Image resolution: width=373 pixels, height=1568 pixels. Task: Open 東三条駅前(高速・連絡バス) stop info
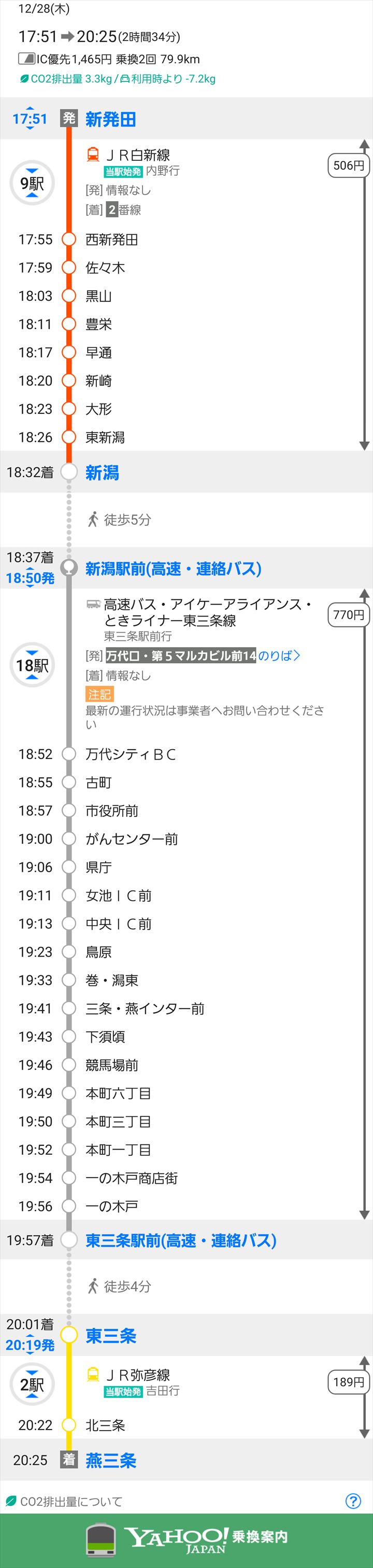[x=181, y=1241]
